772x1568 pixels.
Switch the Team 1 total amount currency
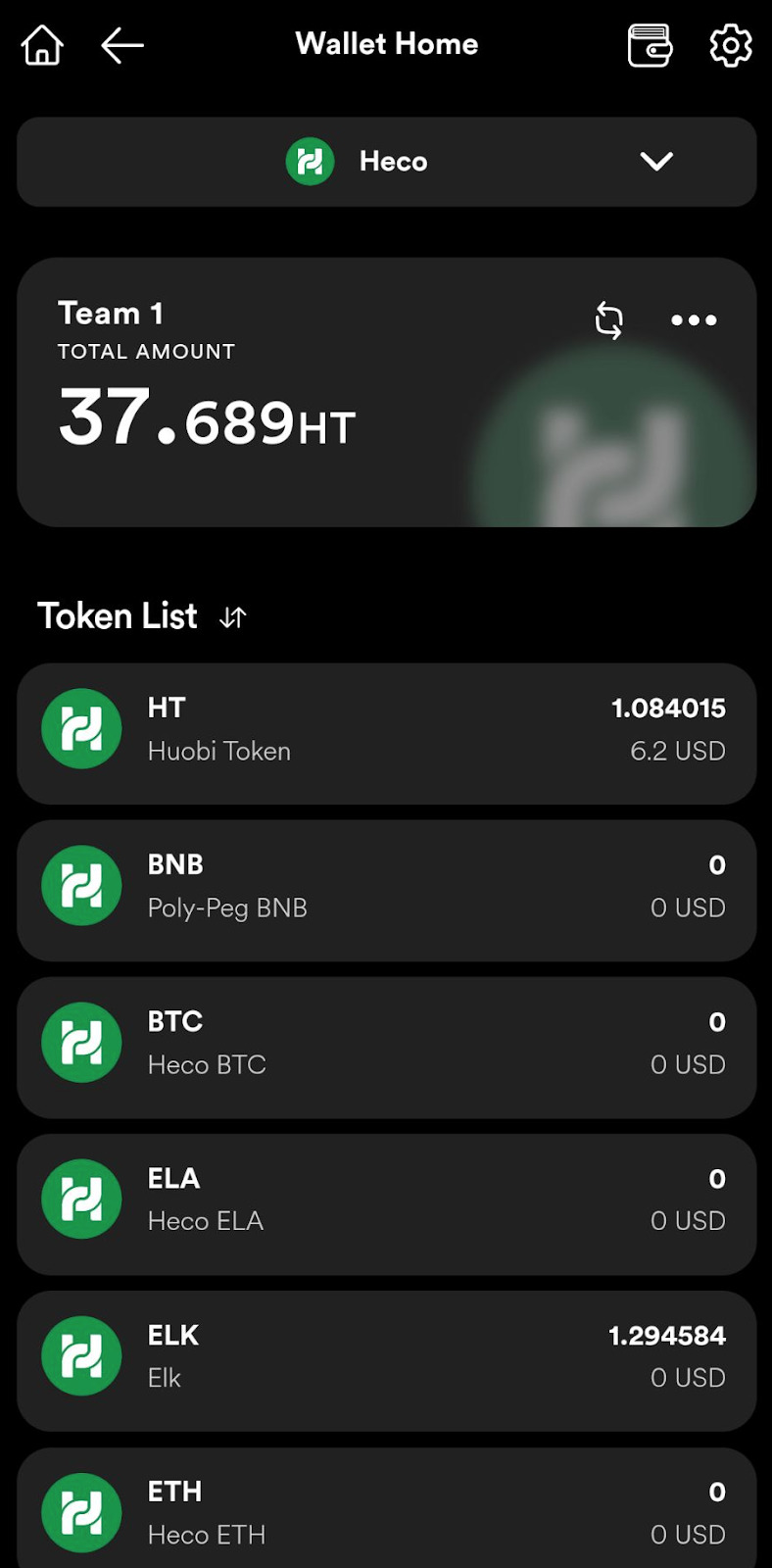(x=608, y=320)
